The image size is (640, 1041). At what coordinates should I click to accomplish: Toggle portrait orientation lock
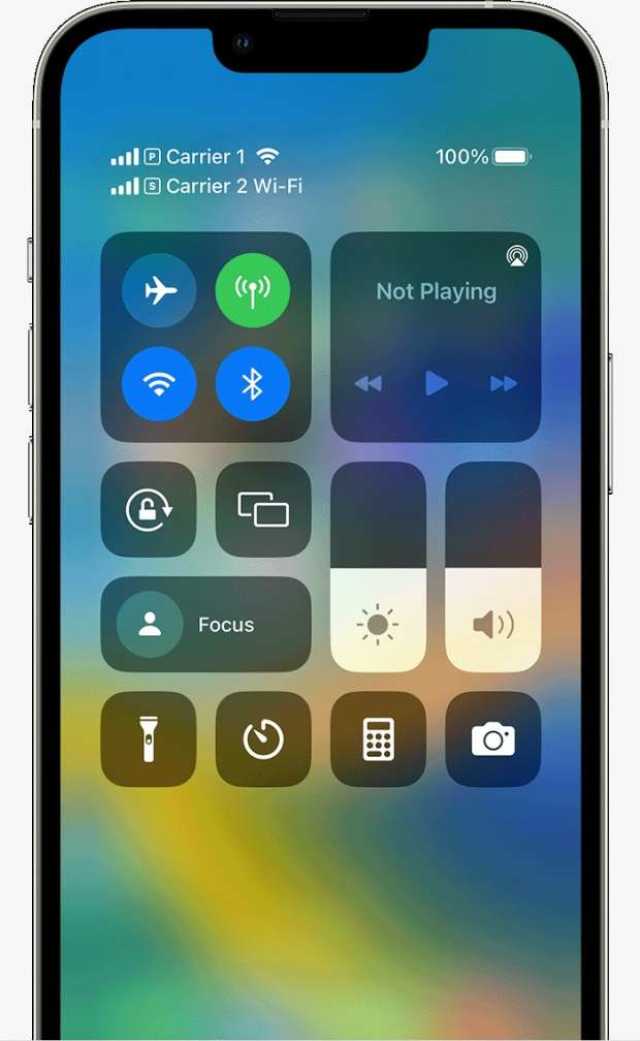(149, 510)
